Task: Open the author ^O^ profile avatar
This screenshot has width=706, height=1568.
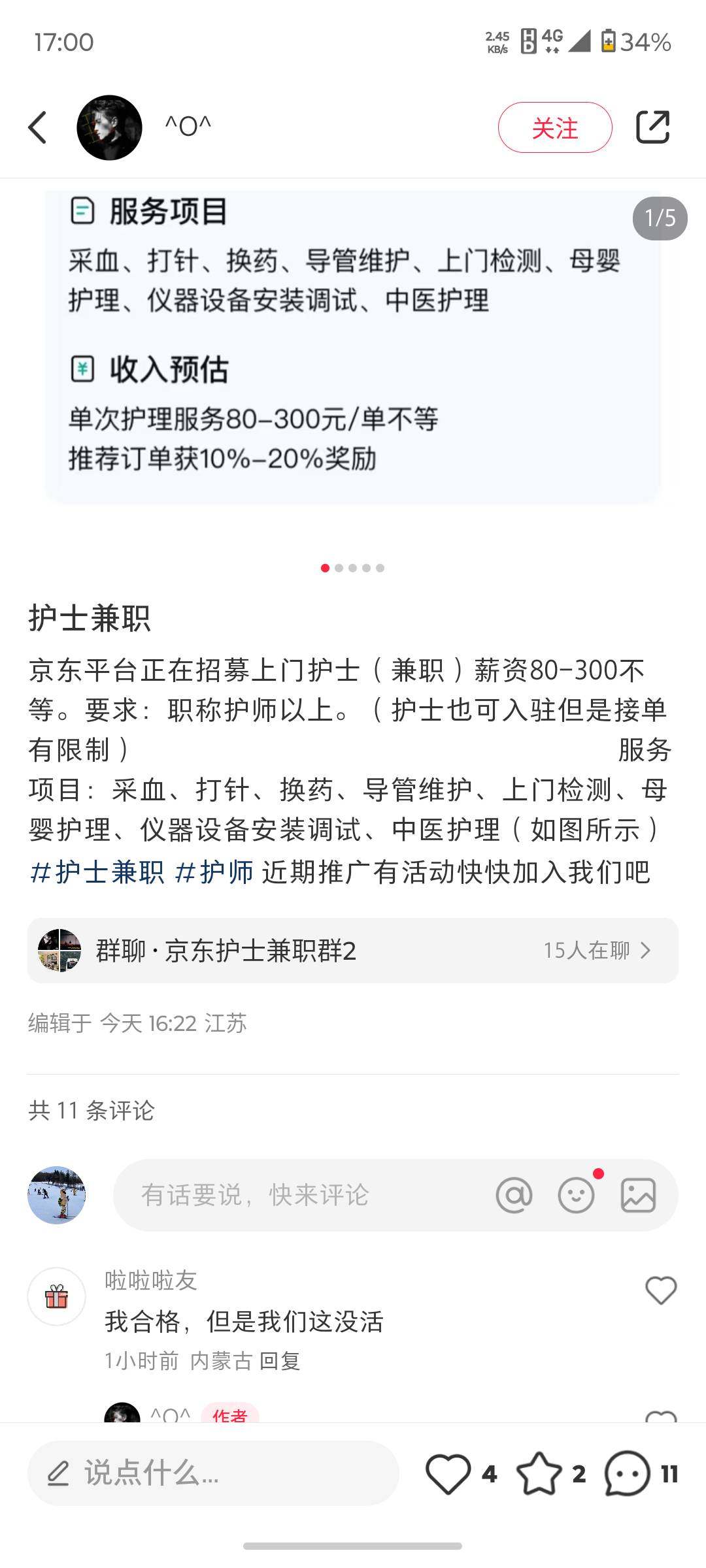Action: tap(109, 127)
